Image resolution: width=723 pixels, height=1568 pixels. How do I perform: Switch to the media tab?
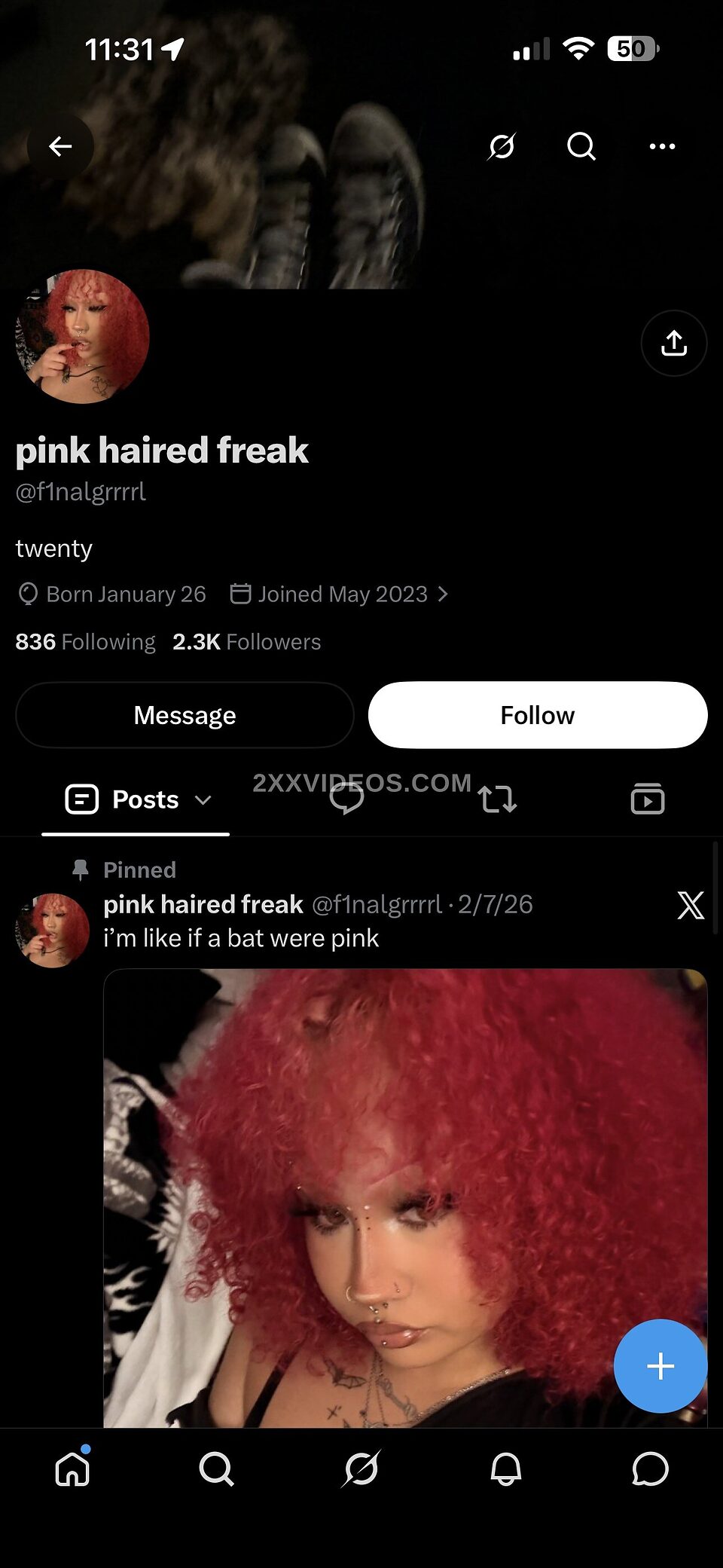648,799
